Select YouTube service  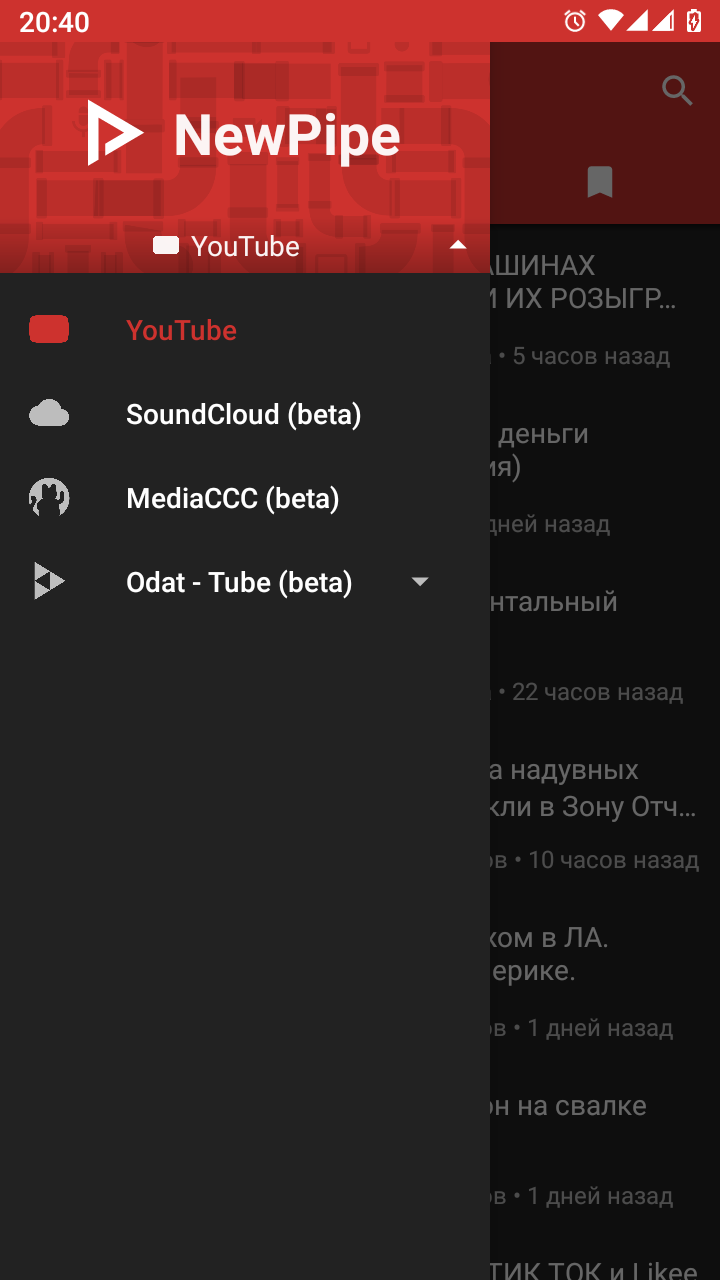181,331
